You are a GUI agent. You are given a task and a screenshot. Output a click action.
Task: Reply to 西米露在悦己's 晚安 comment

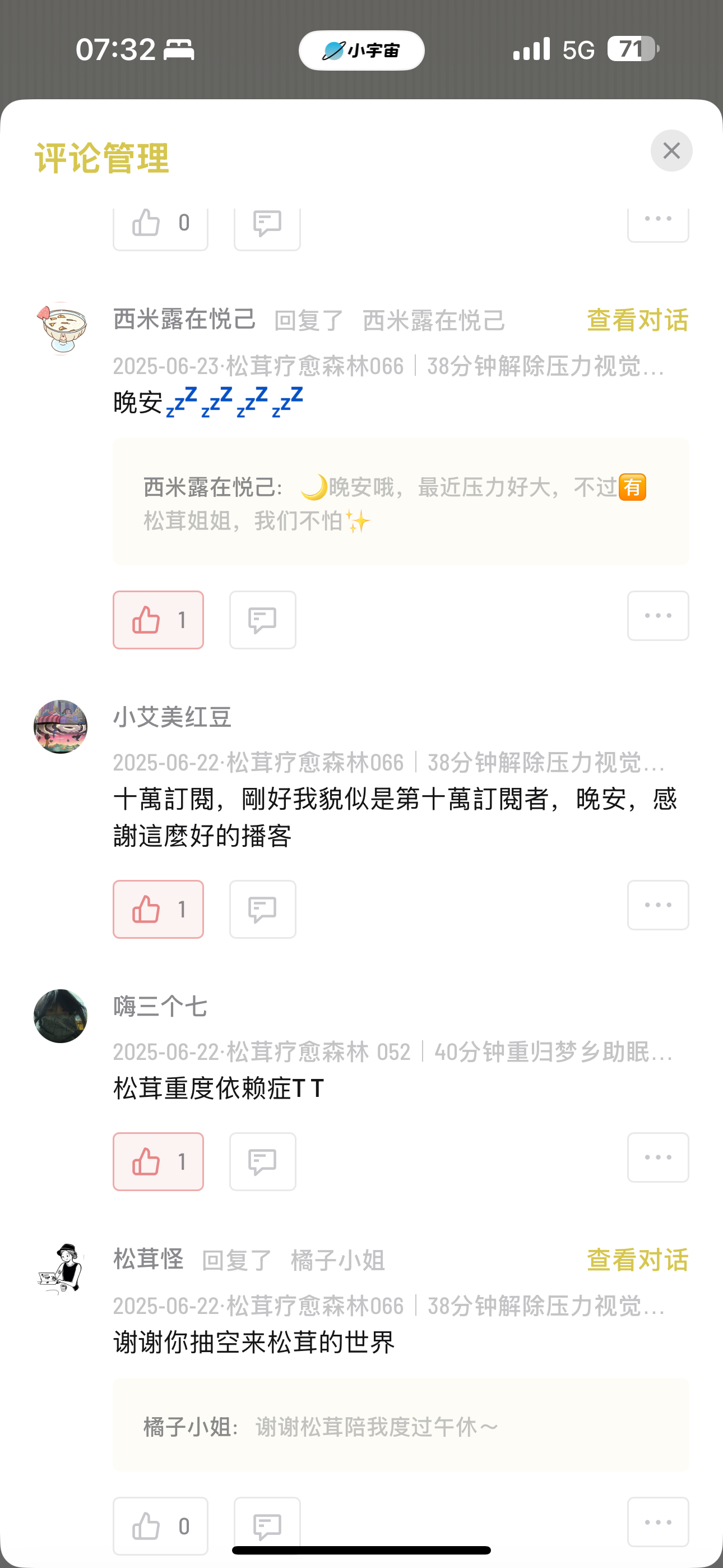click(262, 620)
